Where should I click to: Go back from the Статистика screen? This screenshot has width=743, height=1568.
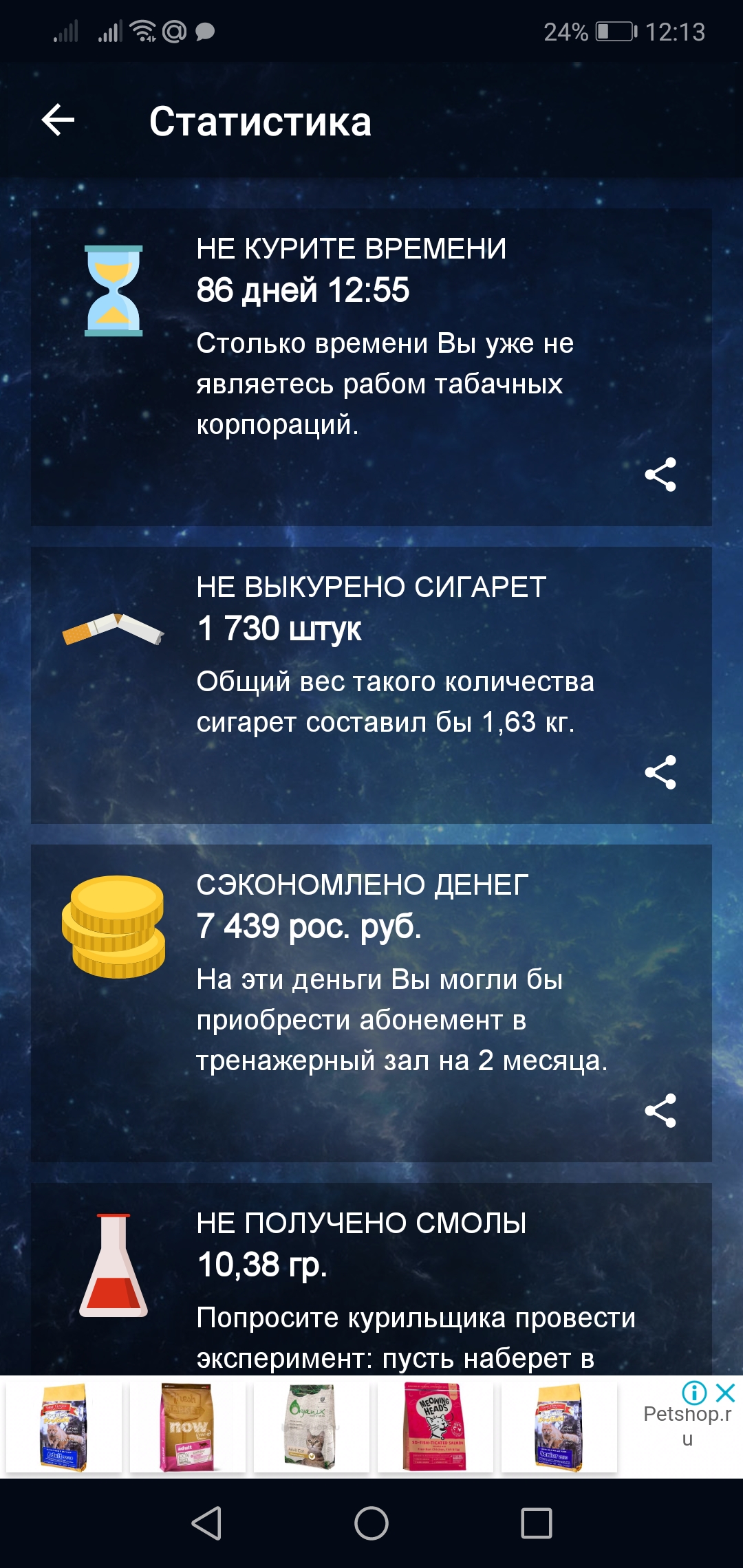pos(58,120)
